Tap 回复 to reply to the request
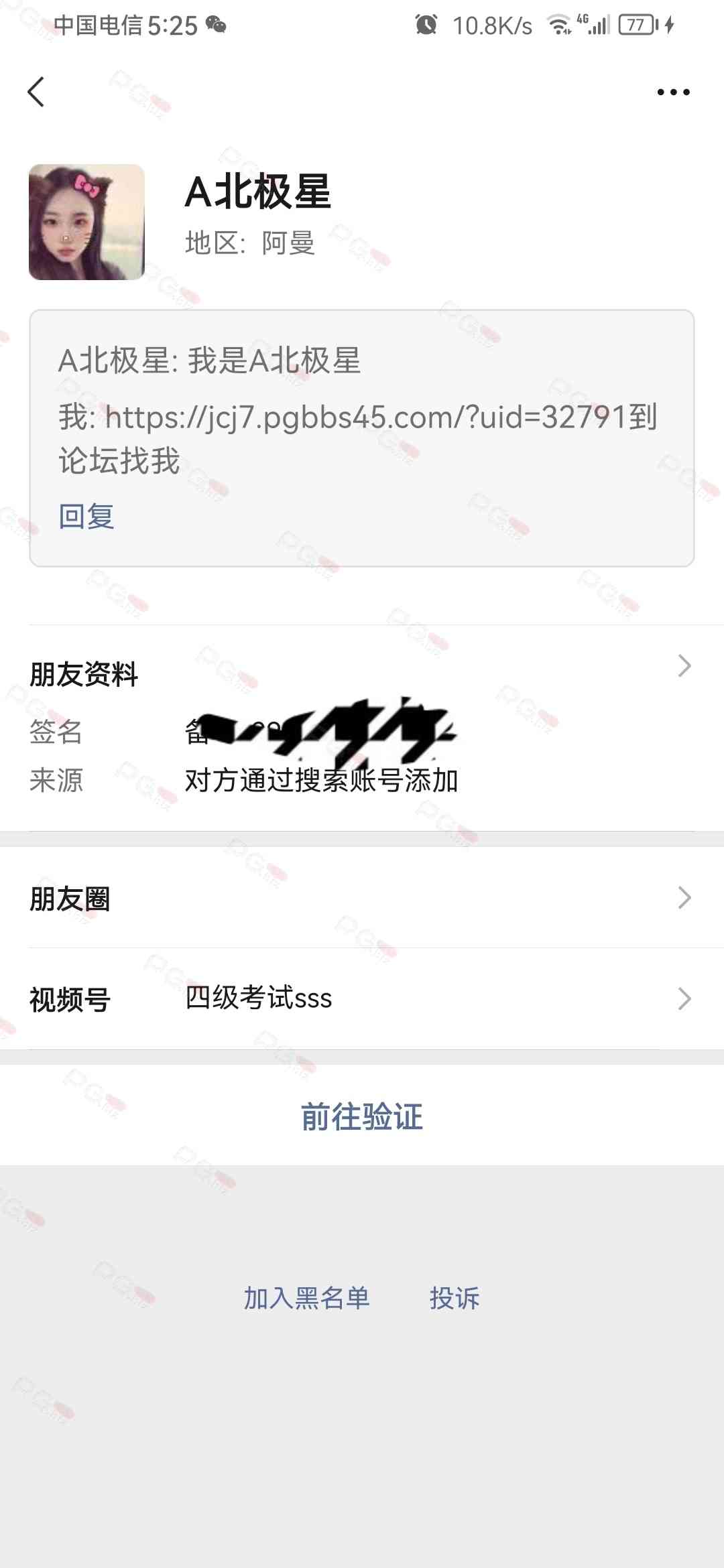 (86, 516)
